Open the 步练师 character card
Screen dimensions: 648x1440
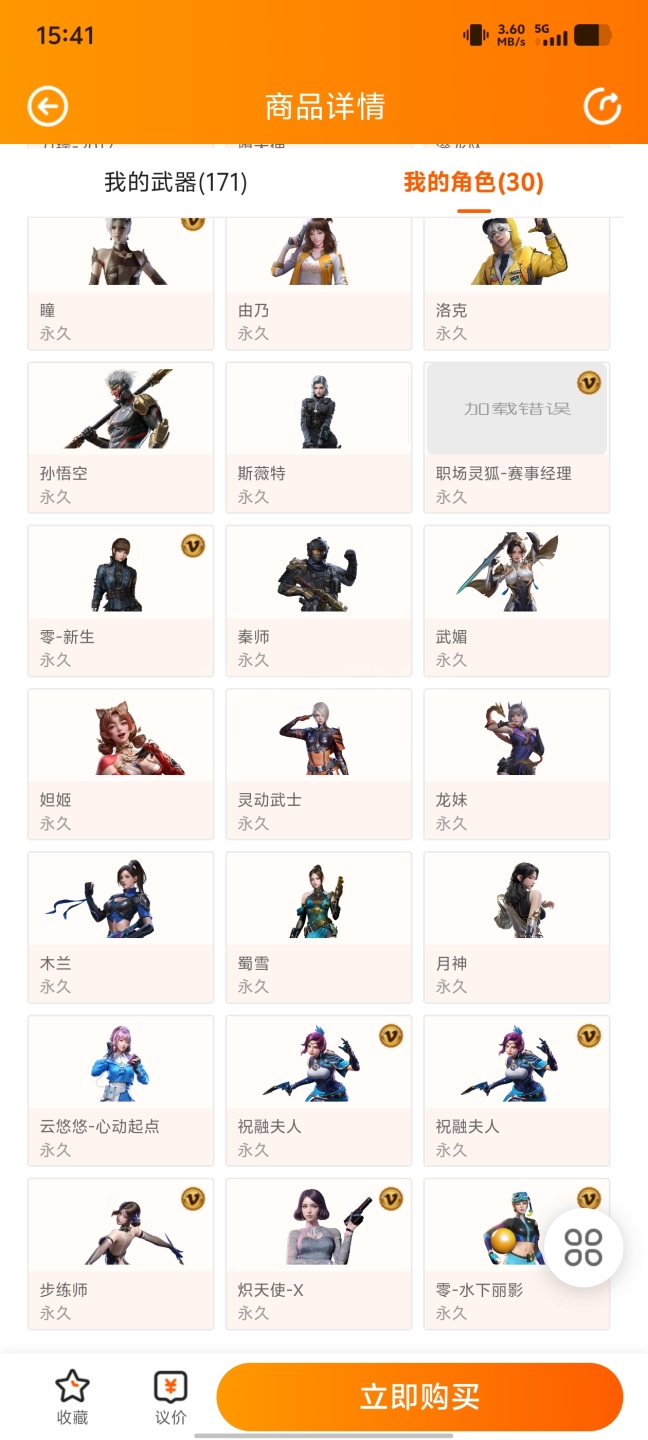click(x=120, y=1254)
